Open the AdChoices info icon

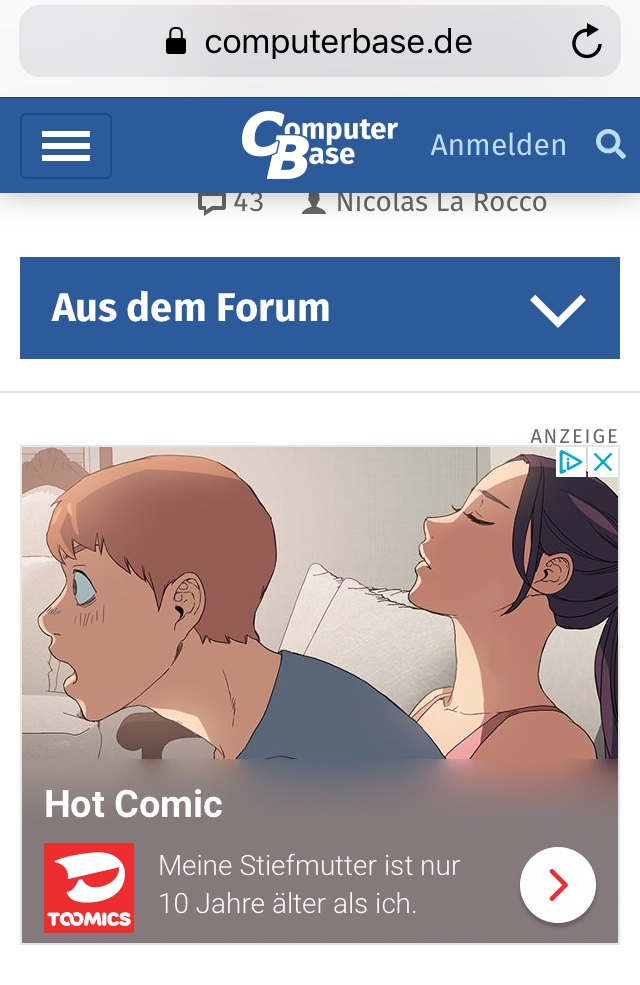[x=571, y=462]
